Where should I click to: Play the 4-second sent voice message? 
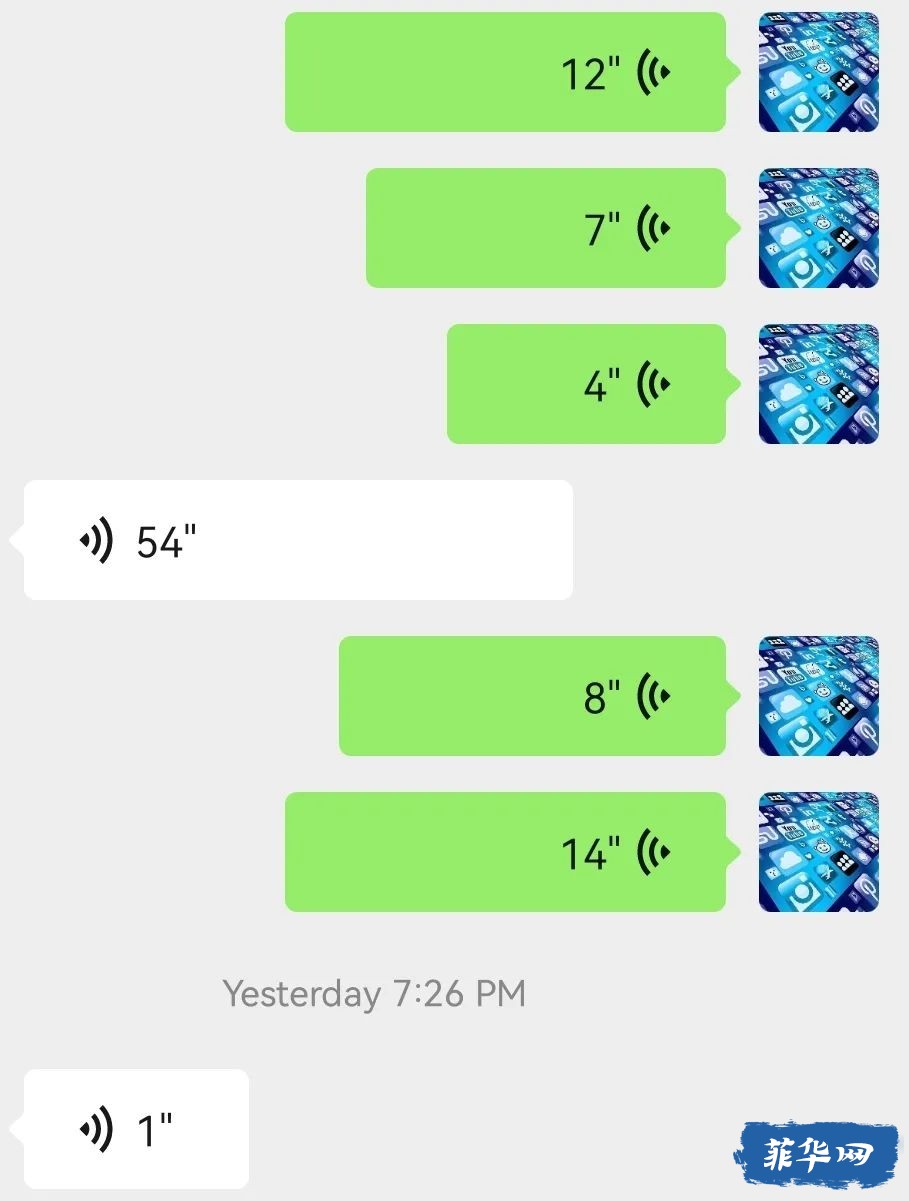(586, 384)
